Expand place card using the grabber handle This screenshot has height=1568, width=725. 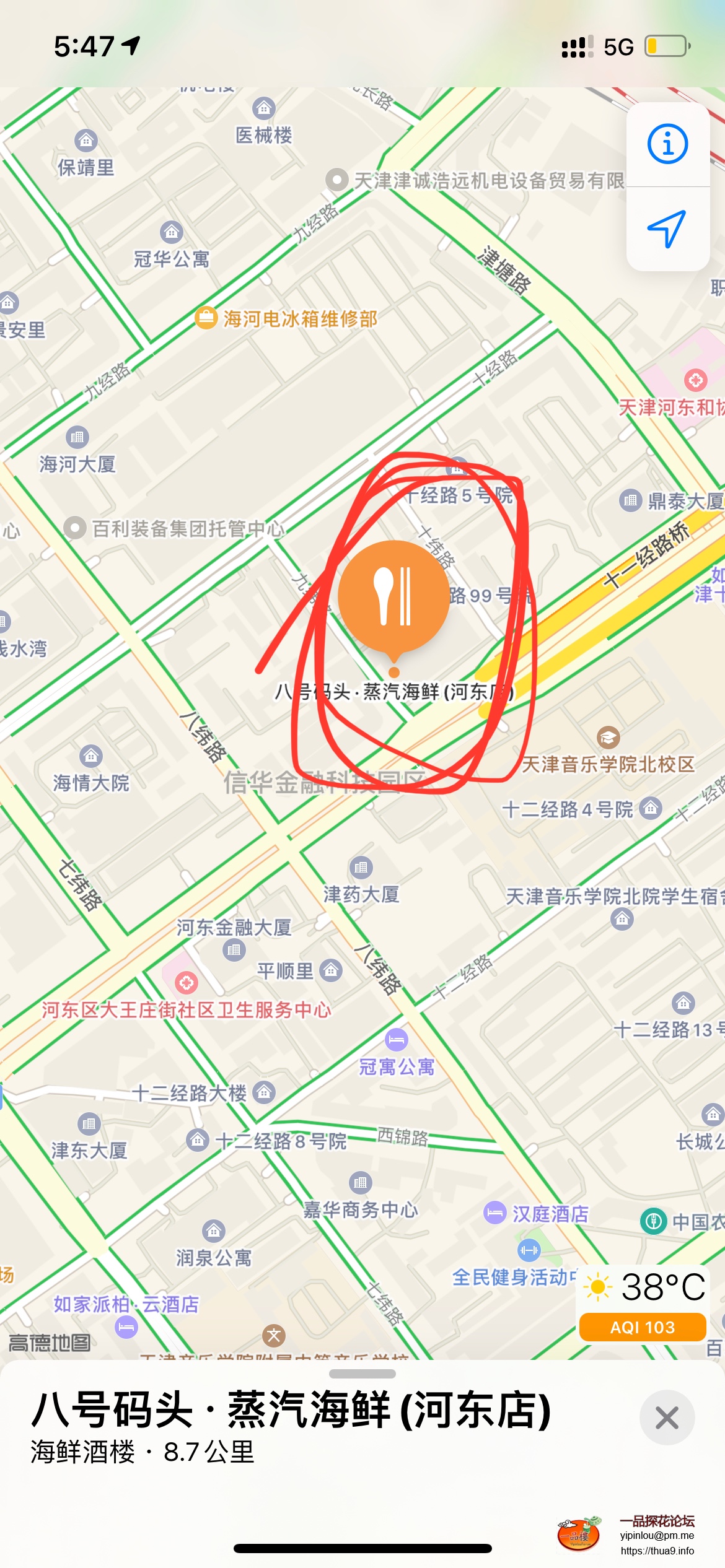click(x=362, y=1374)
